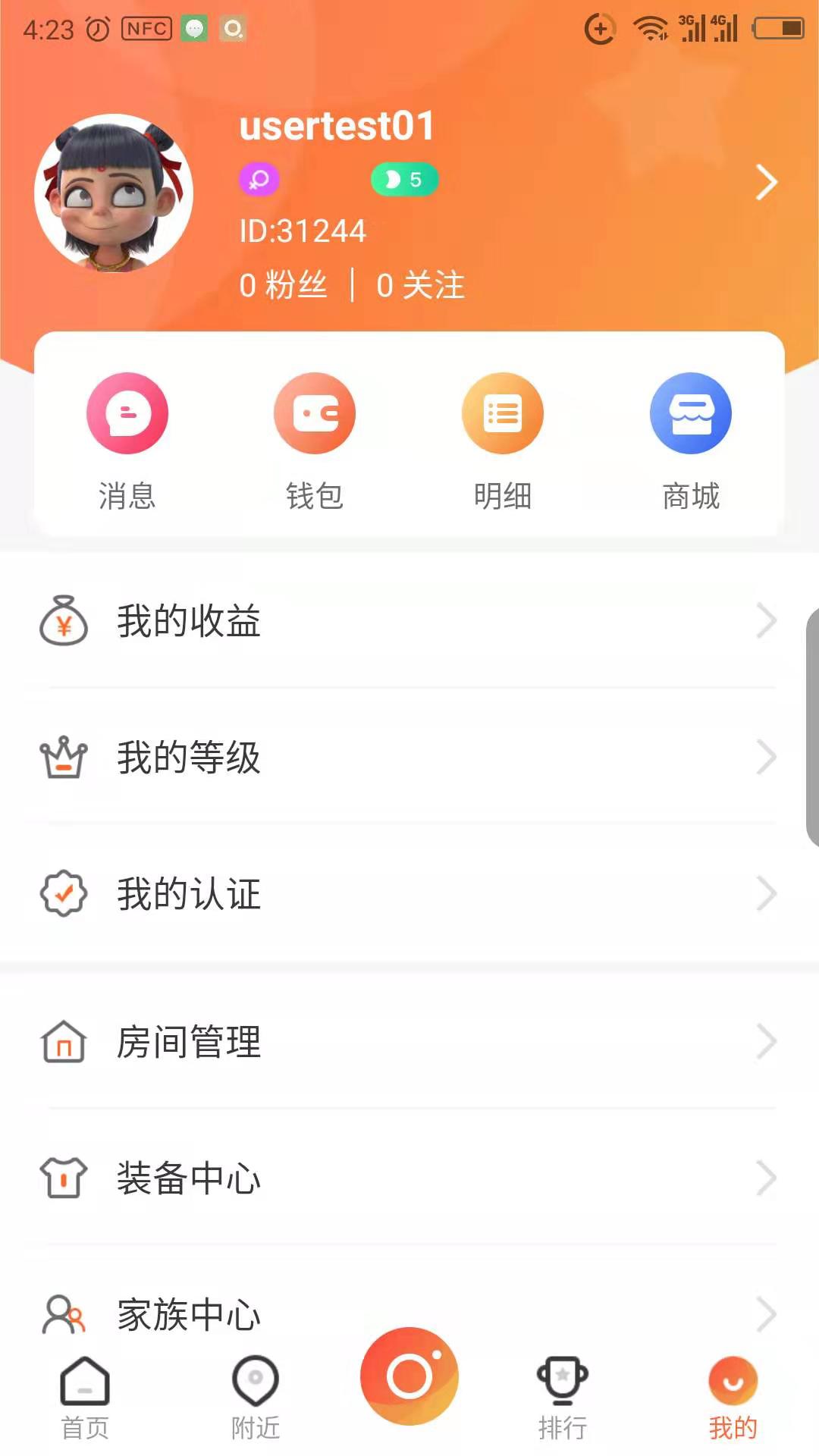This screenshot has height=1456, width=819.
Task: Open the 消息 messages icon
Action: pyautogui.click(x=127, y=413)
